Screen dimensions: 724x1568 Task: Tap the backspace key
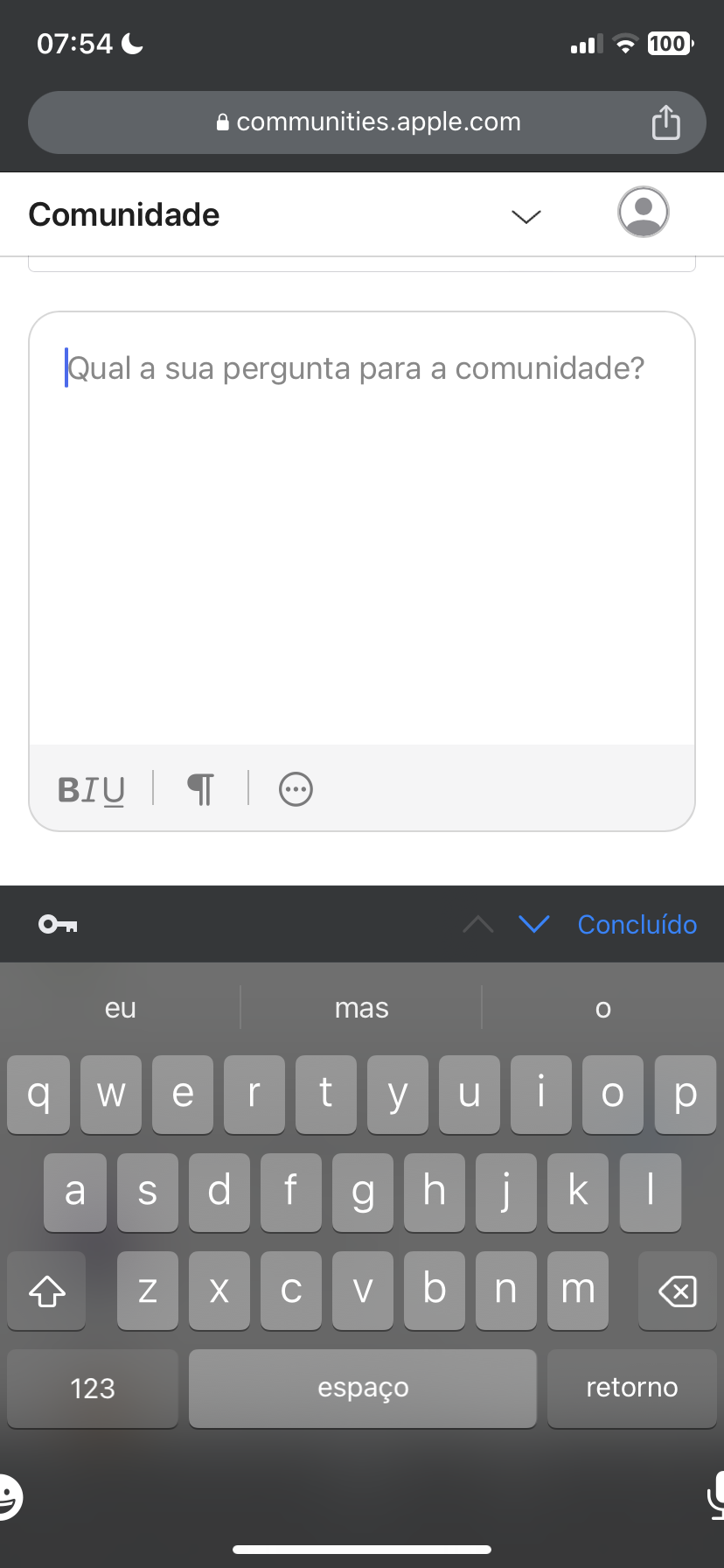pos(677,1291)
